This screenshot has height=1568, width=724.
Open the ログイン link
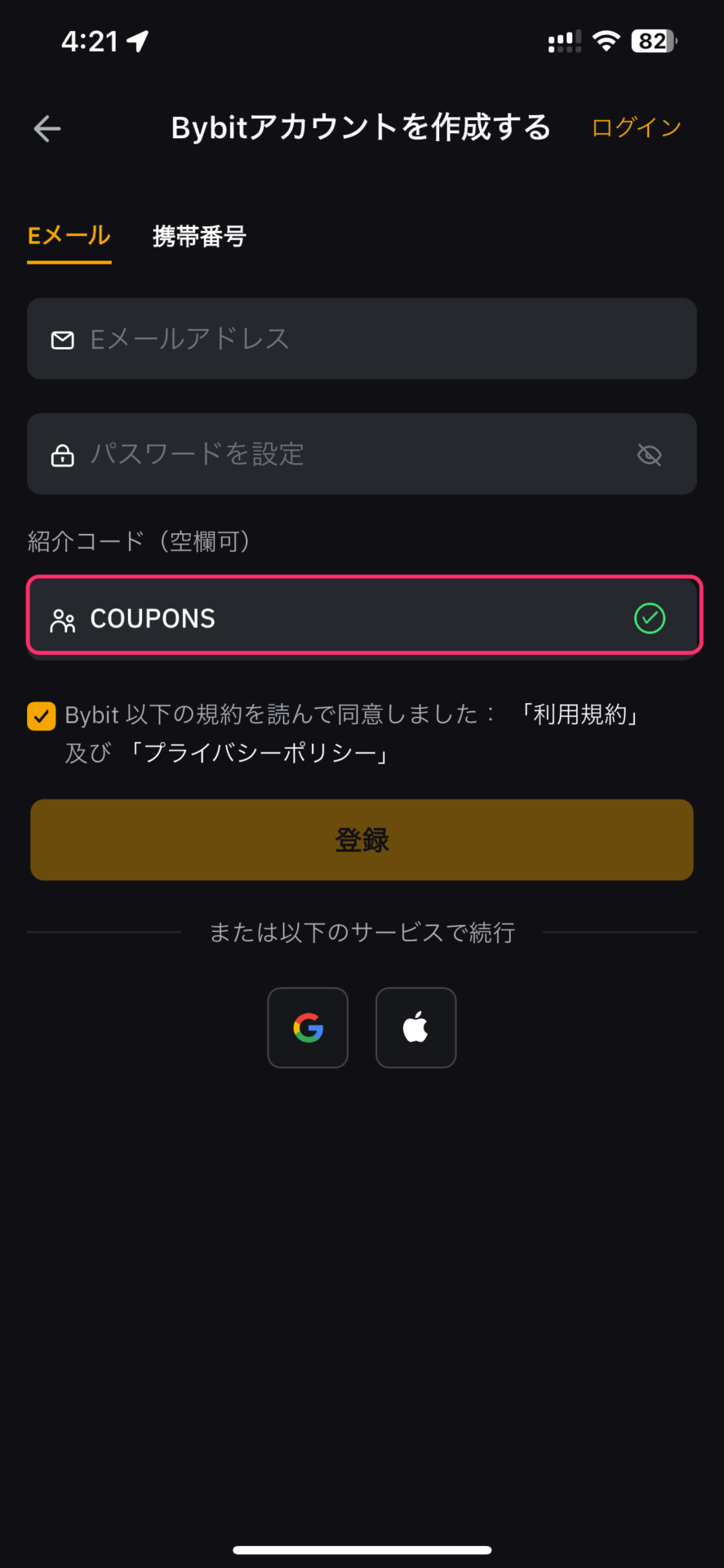coord(636,128)
